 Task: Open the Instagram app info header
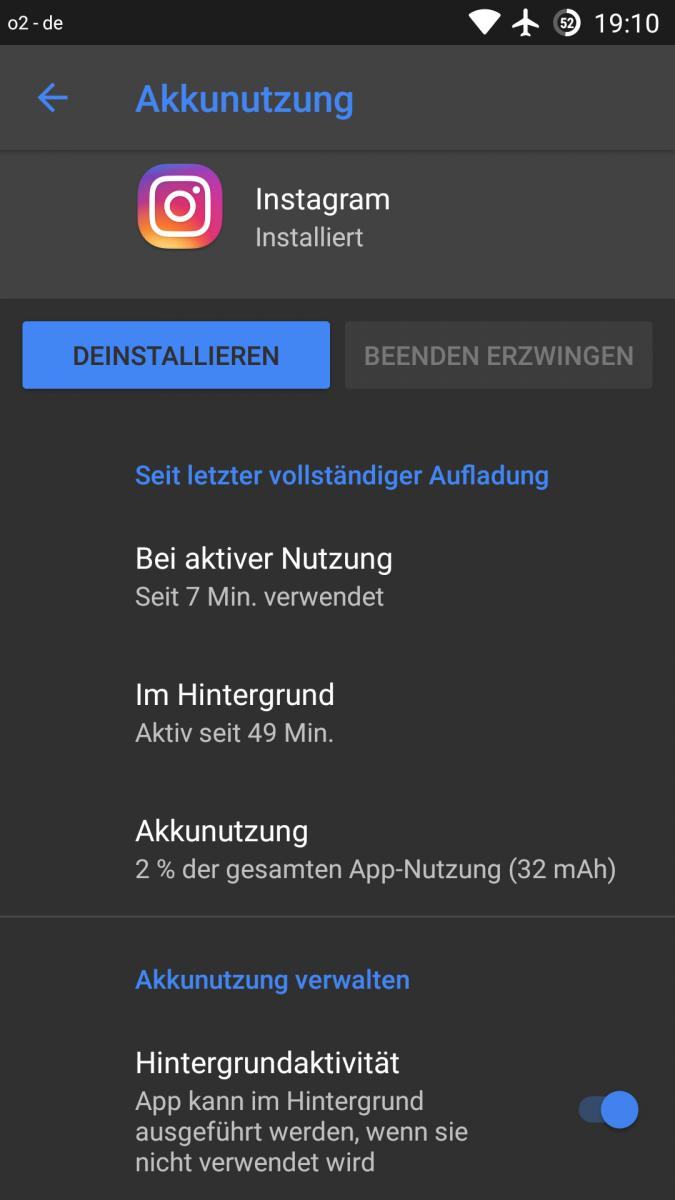click(x=337, y=218)
